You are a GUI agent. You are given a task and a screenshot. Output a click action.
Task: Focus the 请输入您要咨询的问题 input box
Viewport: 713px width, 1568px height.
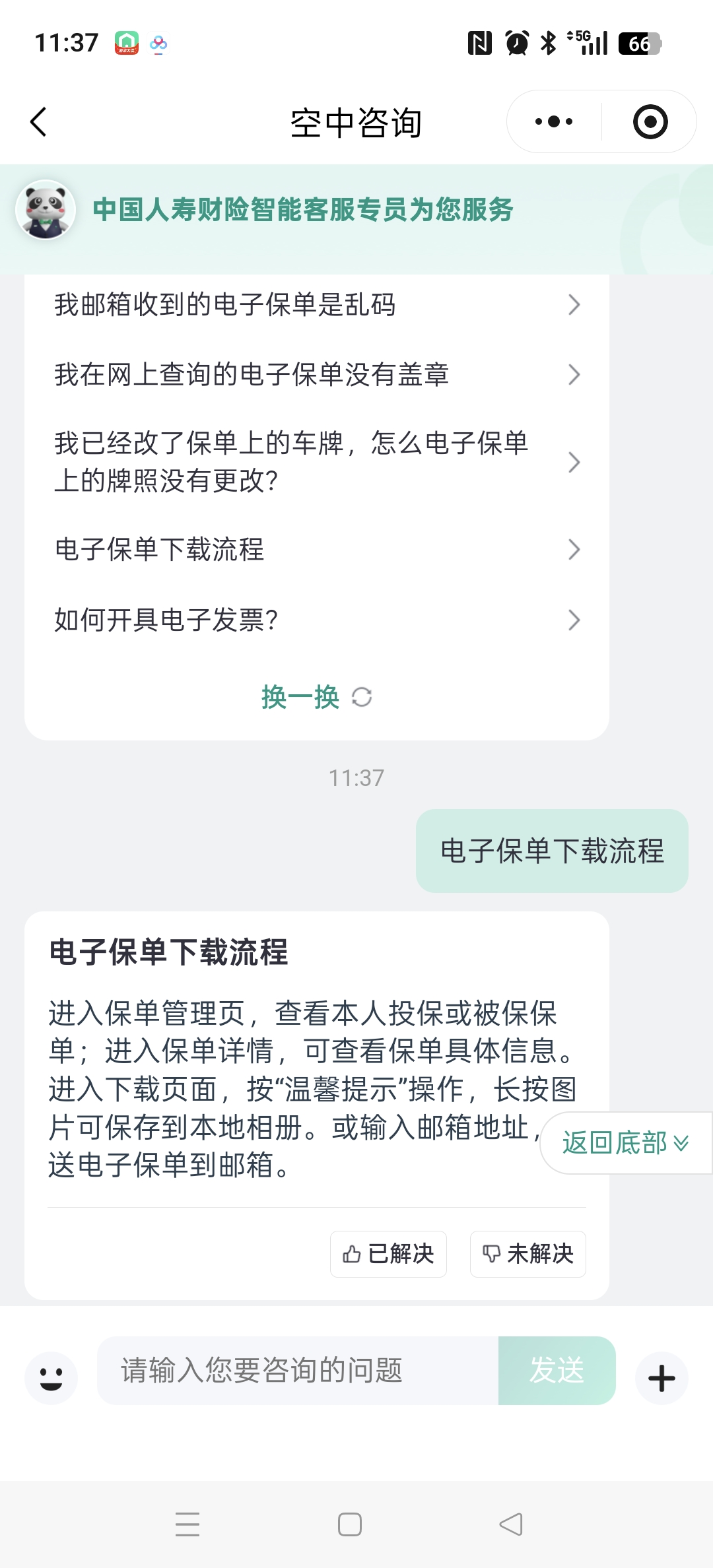point(297,1371)
